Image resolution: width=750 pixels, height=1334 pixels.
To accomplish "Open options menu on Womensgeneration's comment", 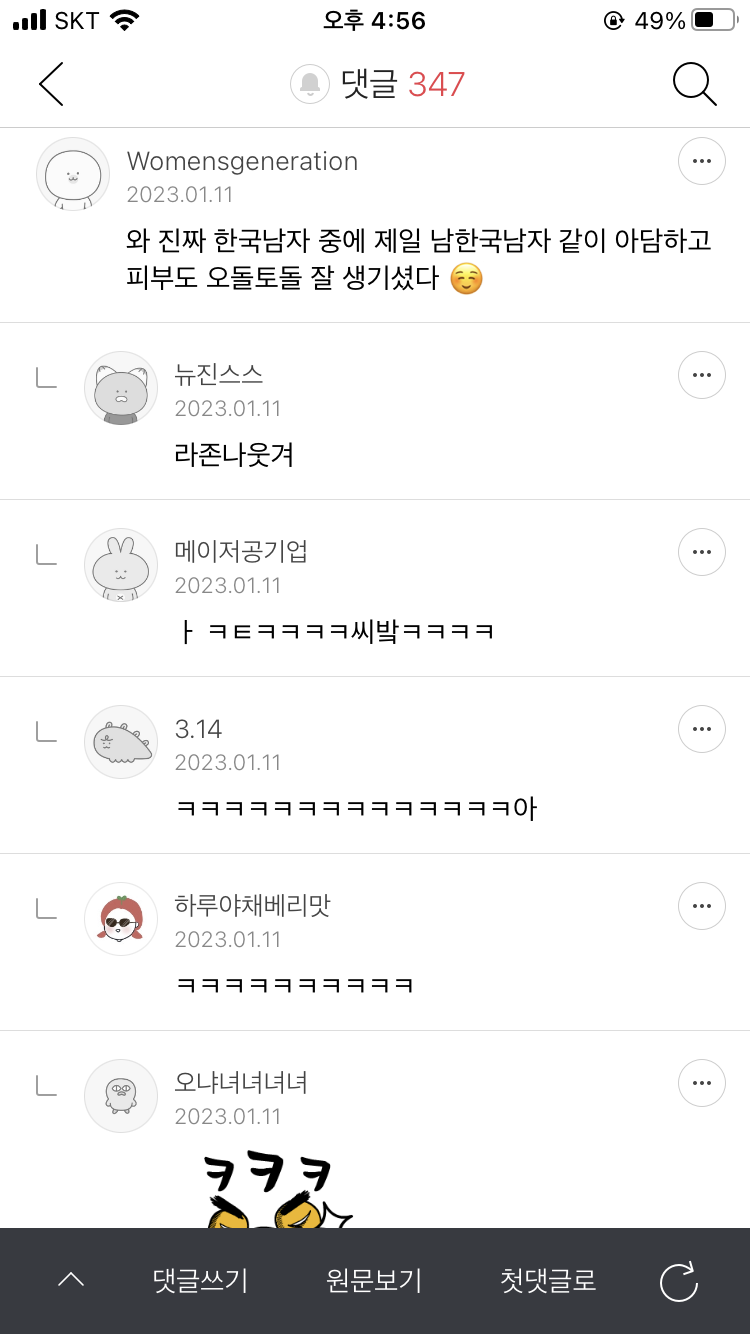I will [x=701, y=160].
